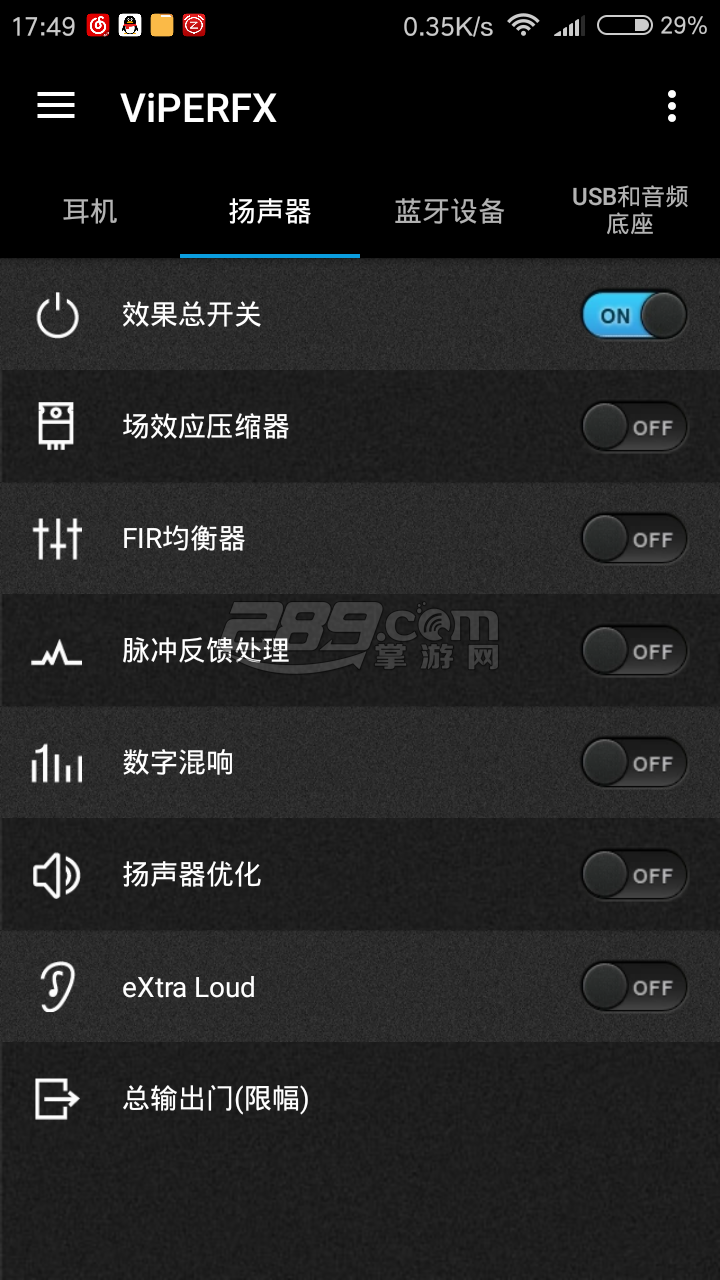
Task: Turn on the FIR均衡器 switch
Action: point(634,540)
